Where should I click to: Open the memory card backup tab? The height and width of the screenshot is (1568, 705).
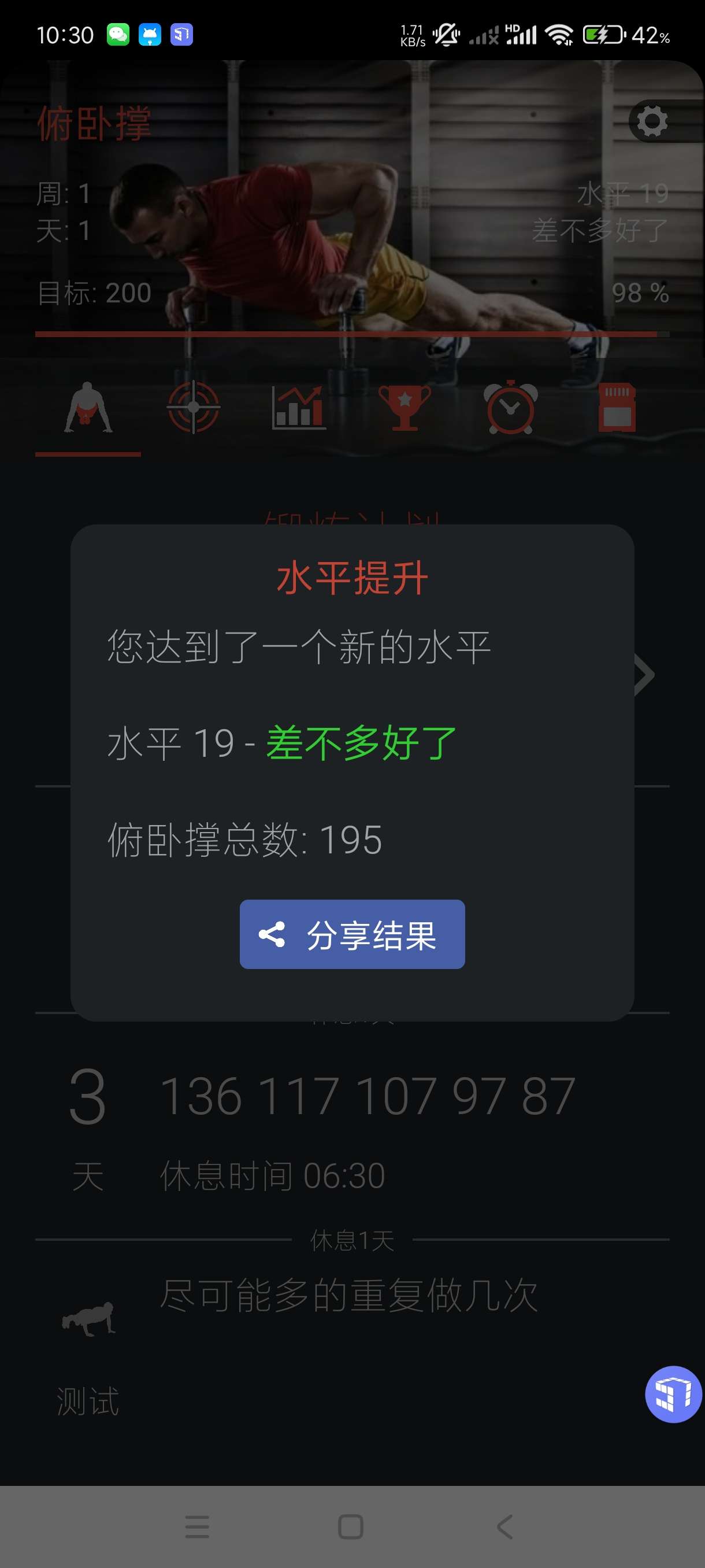pos(617,407)
